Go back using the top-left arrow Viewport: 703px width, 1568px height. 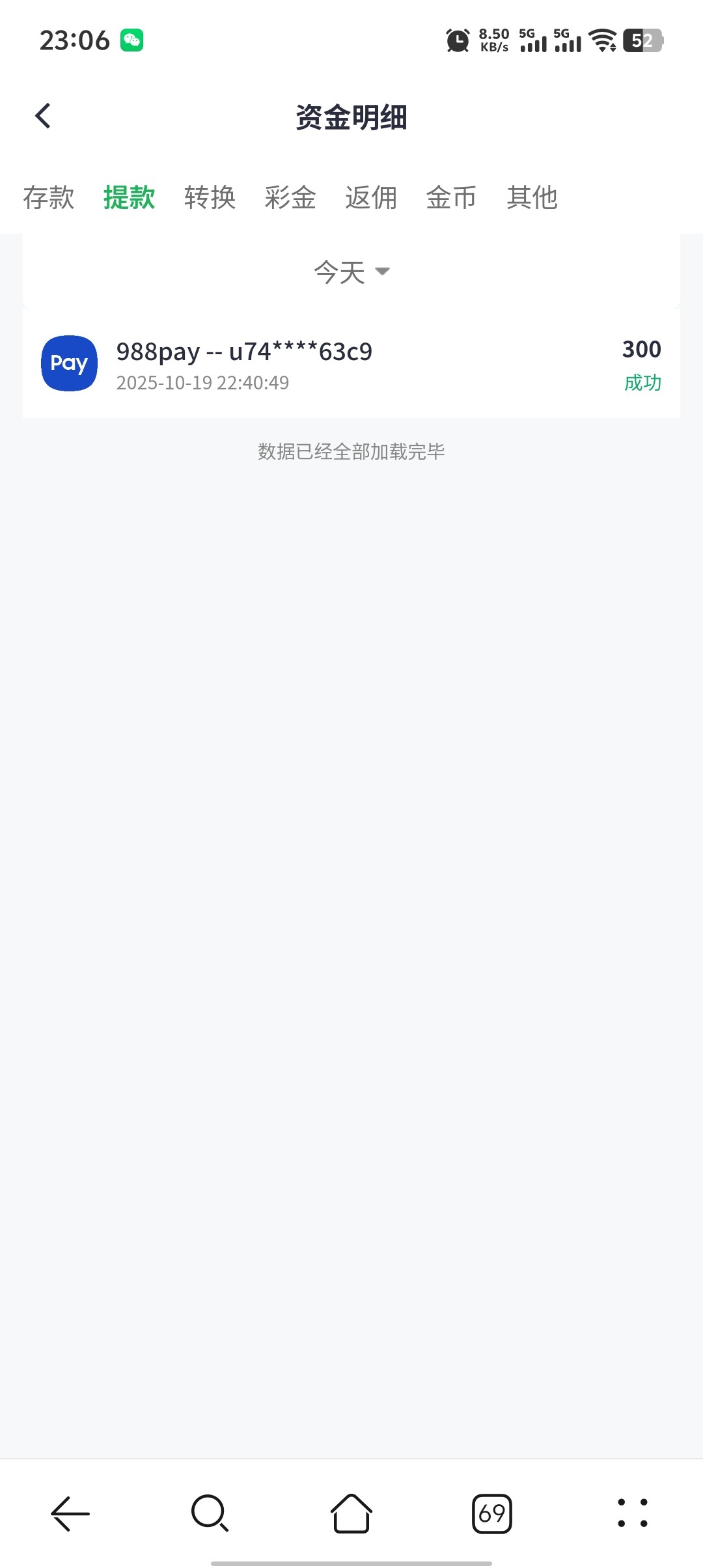43,117
